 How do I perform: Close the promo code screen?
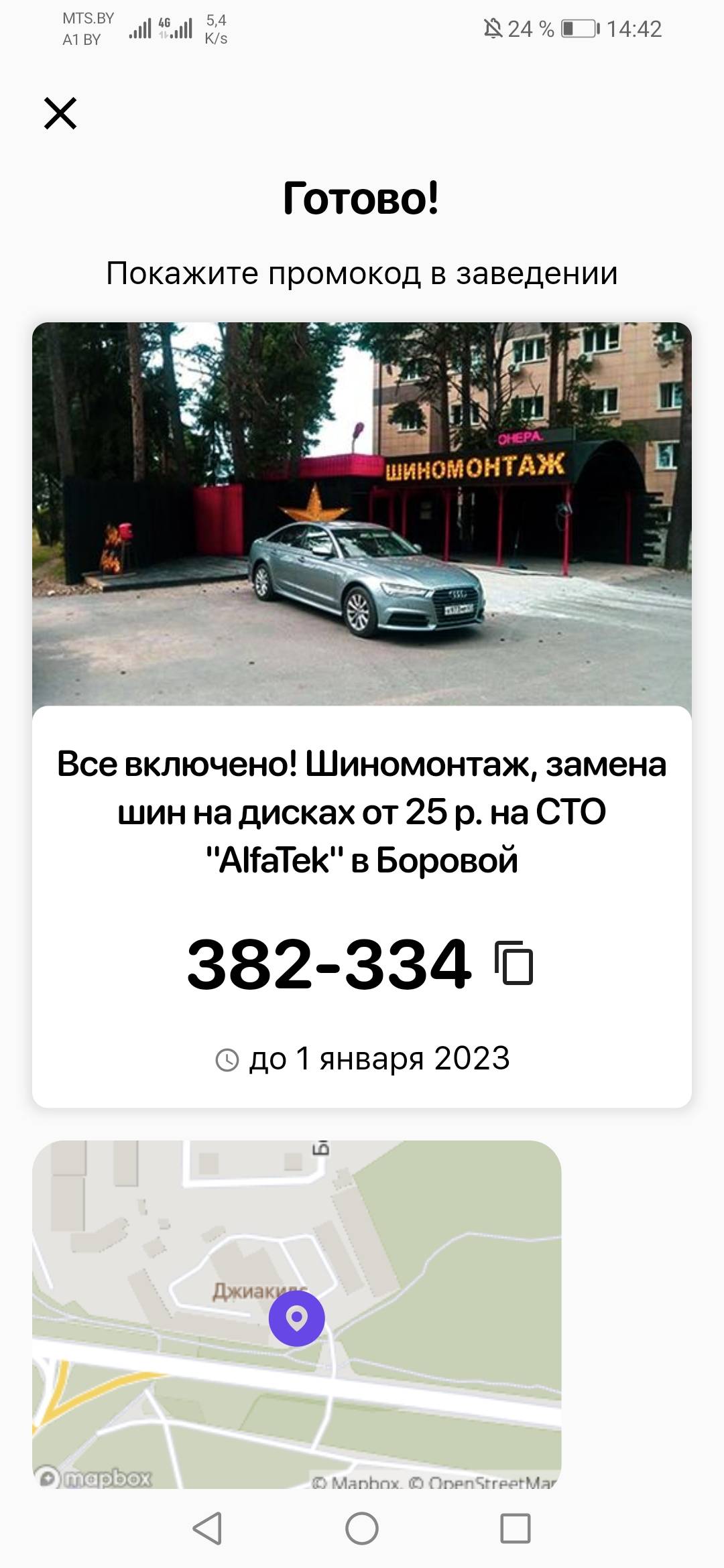[x=60, y=113]
